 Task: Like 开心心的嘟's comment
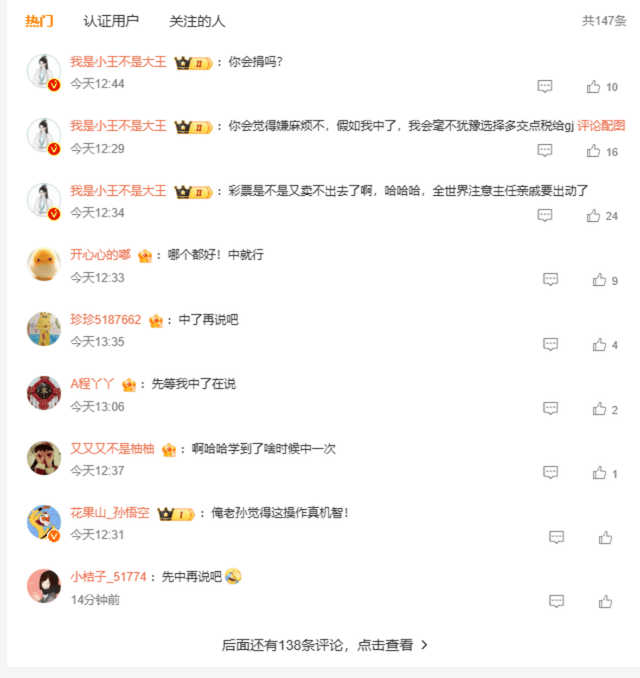(x=600, y=280)
